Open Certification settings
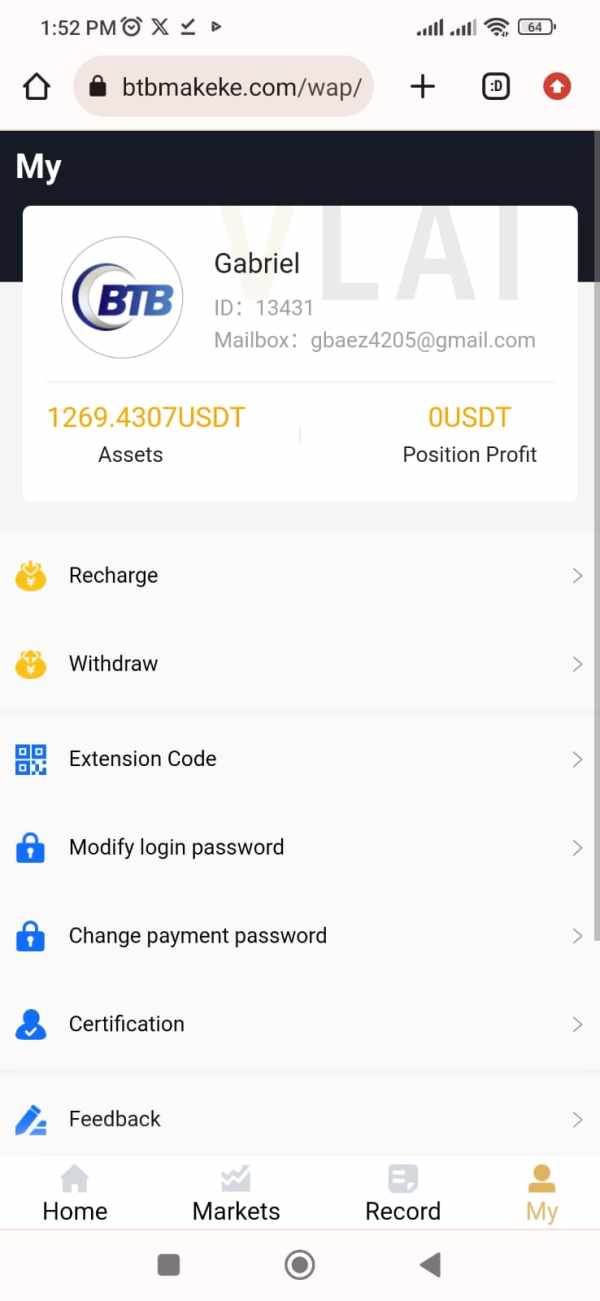 (300, 1024)
